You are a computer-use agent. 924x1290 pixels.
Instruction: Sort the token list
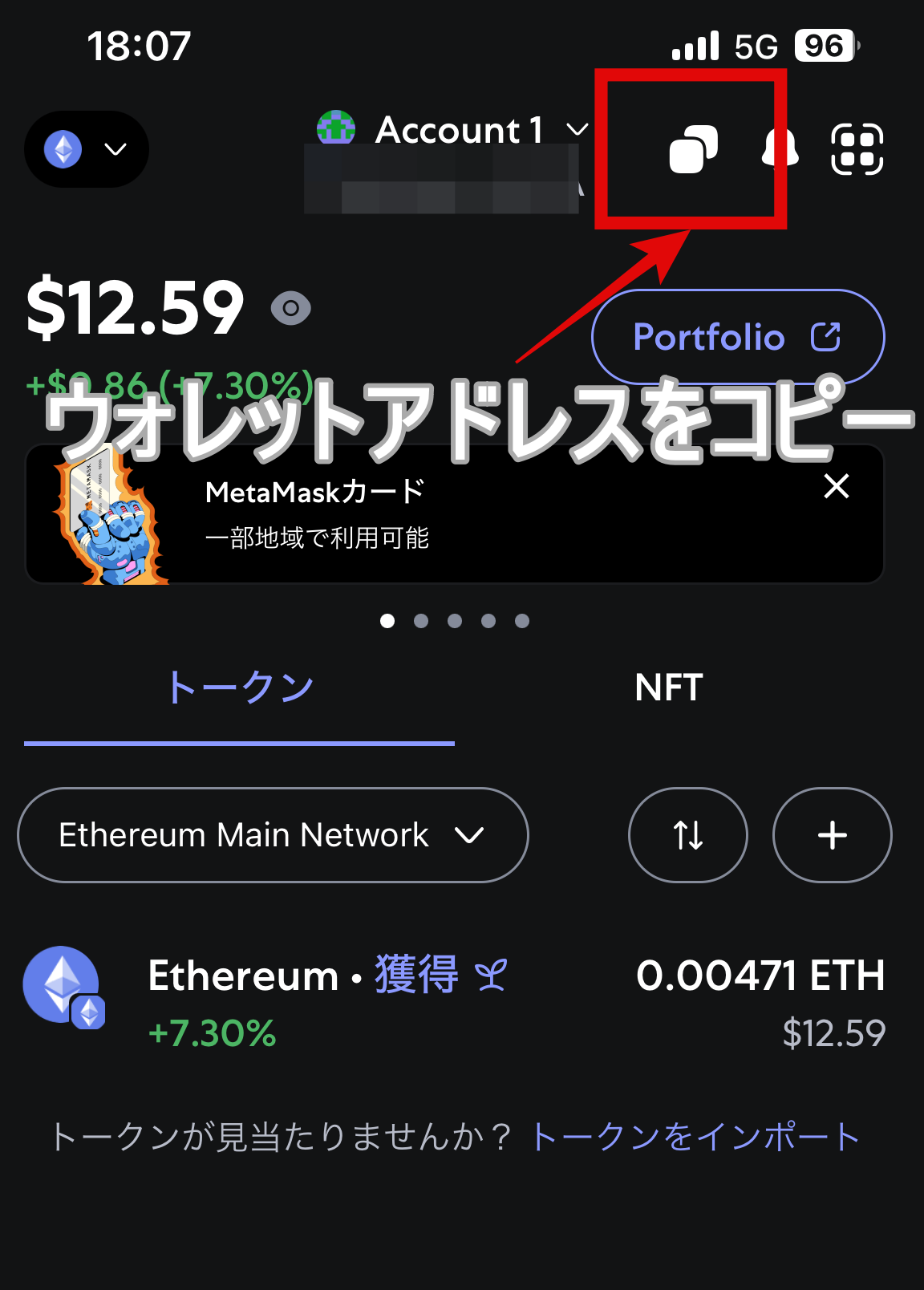coord(687,835)
